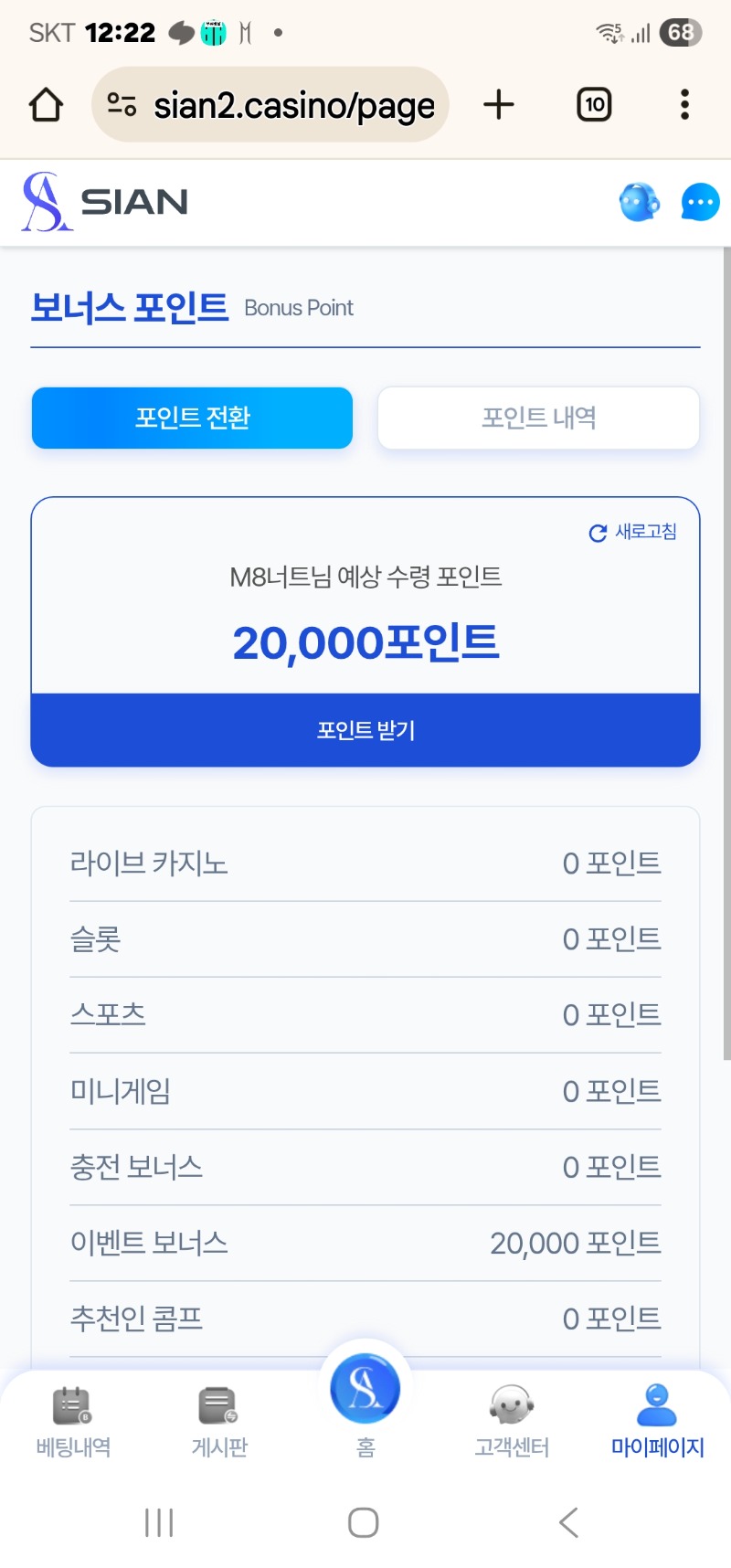Open a new browser tab with the plus icon
The image size is (731, 1568).
click(499, 104)
